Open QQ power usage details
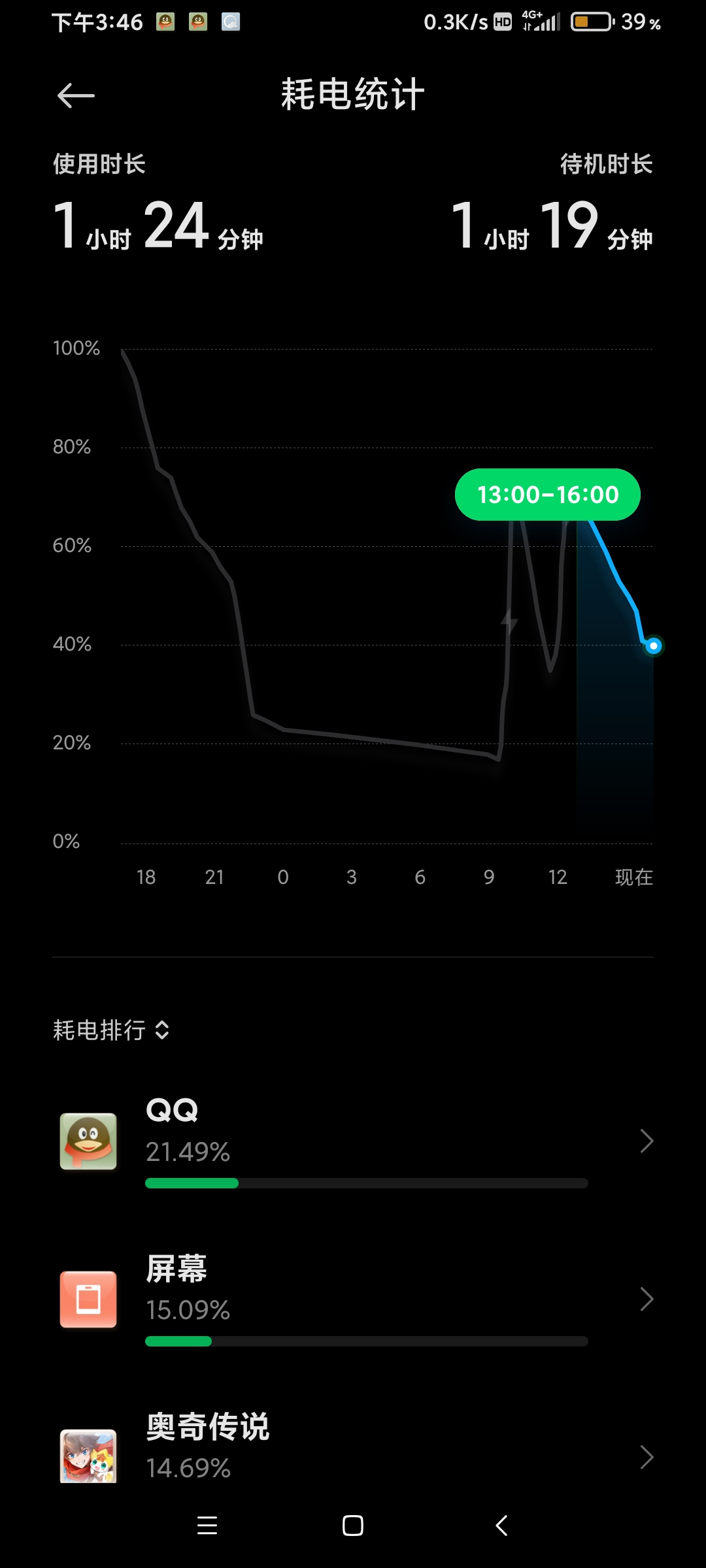 click(353, 1141)
